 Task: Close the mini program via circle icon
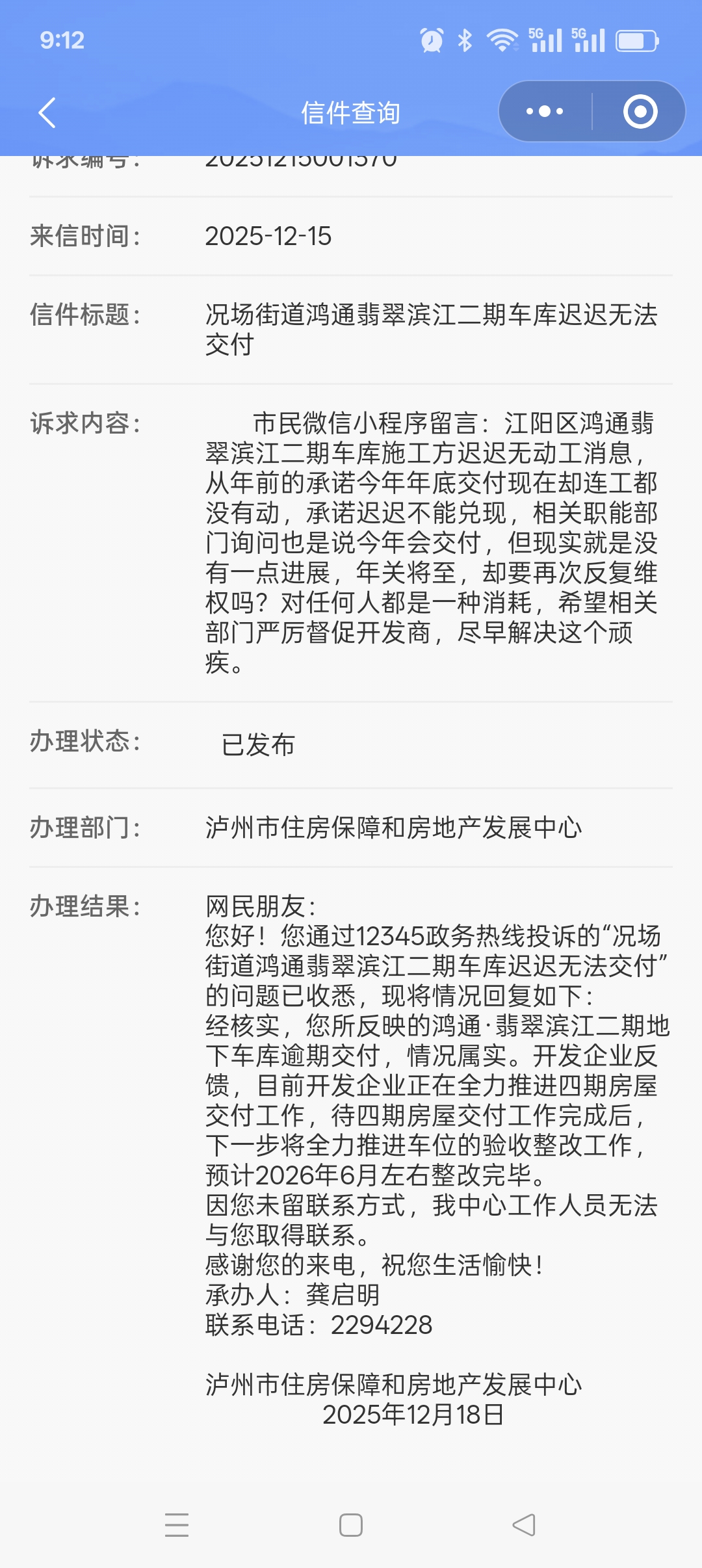tap(640, 112)
